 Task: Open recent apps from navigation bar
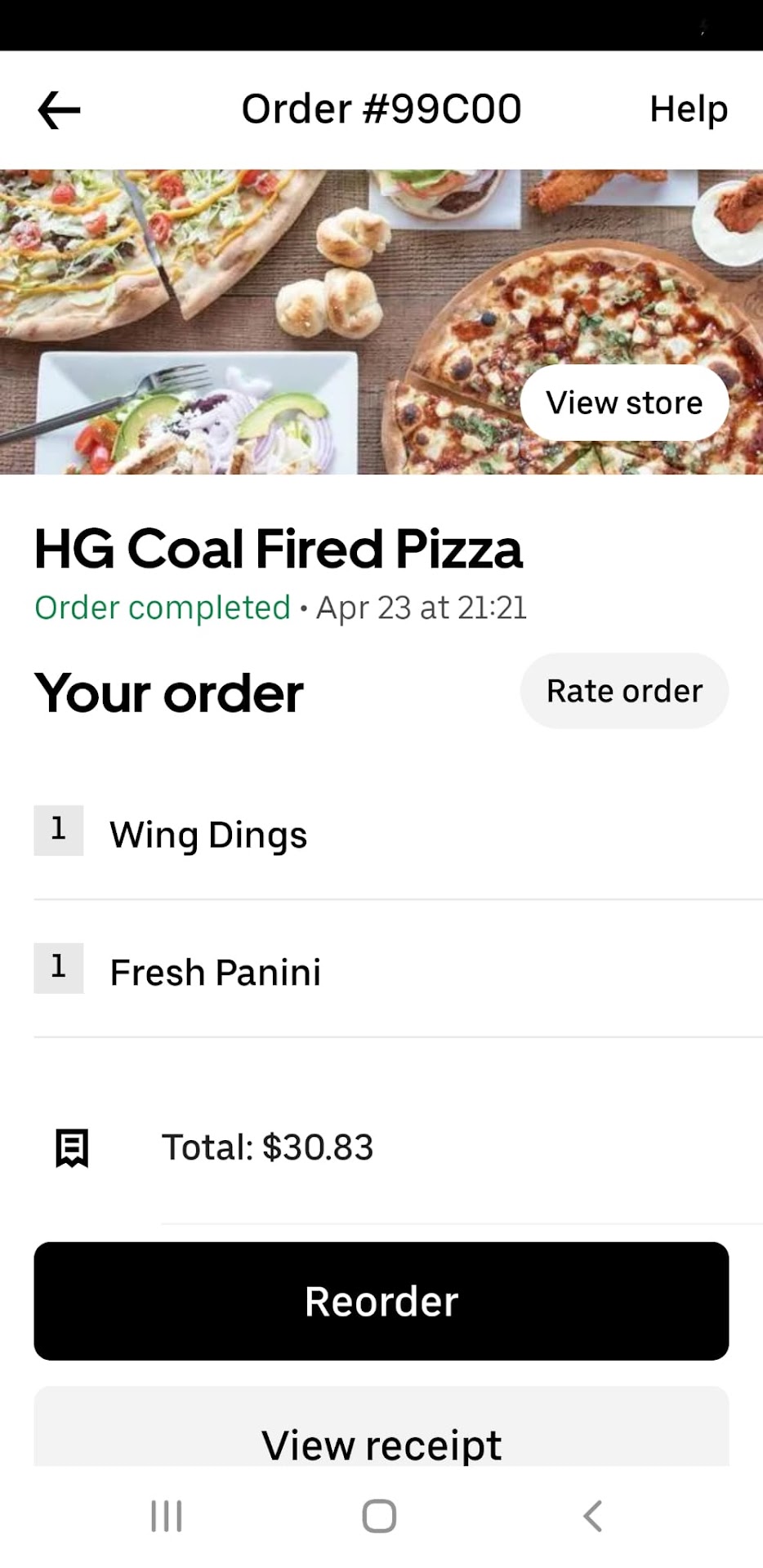point(167,1517)
